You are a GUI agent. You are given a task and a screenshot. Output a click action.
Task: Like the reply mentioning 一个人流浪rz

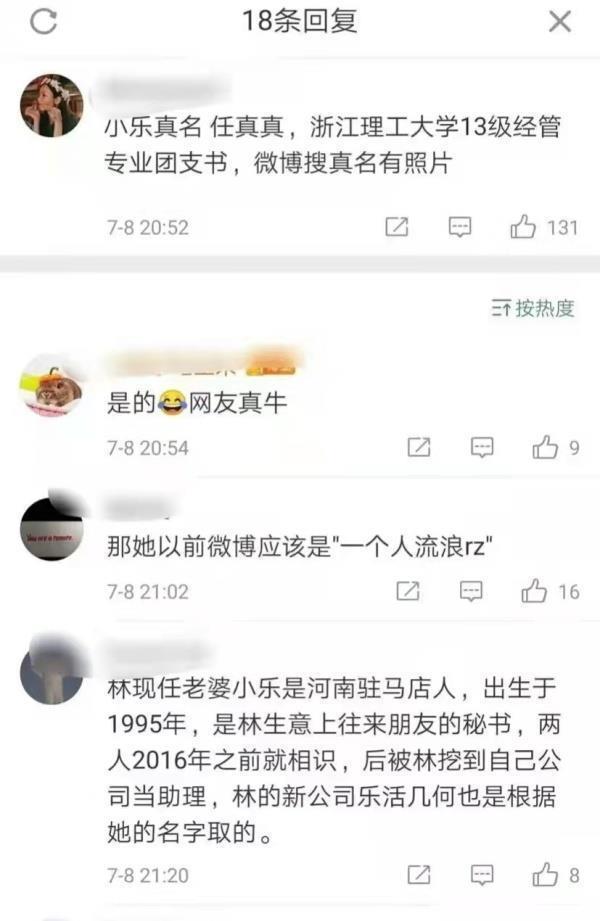pyautogui.click(x=534, y=592)
